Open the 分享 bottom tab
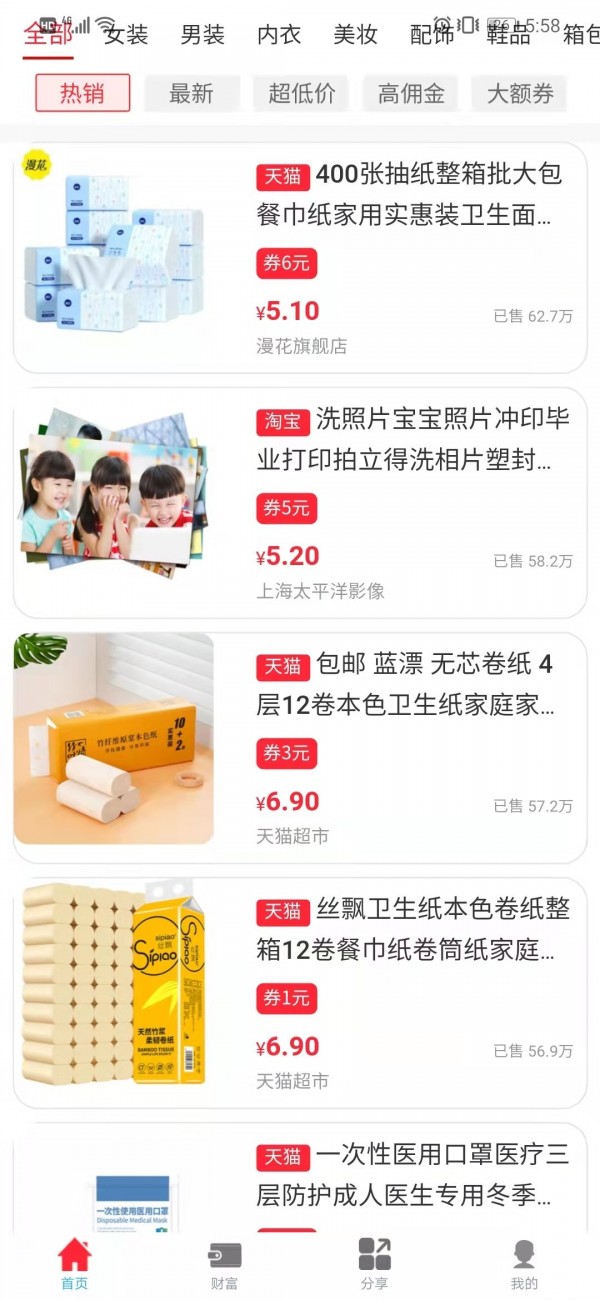This screenshot has height=1300, width=600. [x=374, y=1265]
